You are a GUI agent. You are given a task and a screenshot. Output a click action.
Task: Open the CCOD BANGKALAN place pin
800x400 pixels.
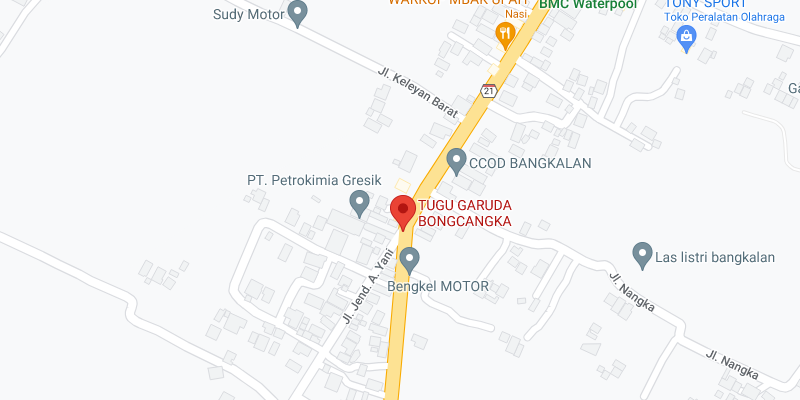tap(457, 160)
